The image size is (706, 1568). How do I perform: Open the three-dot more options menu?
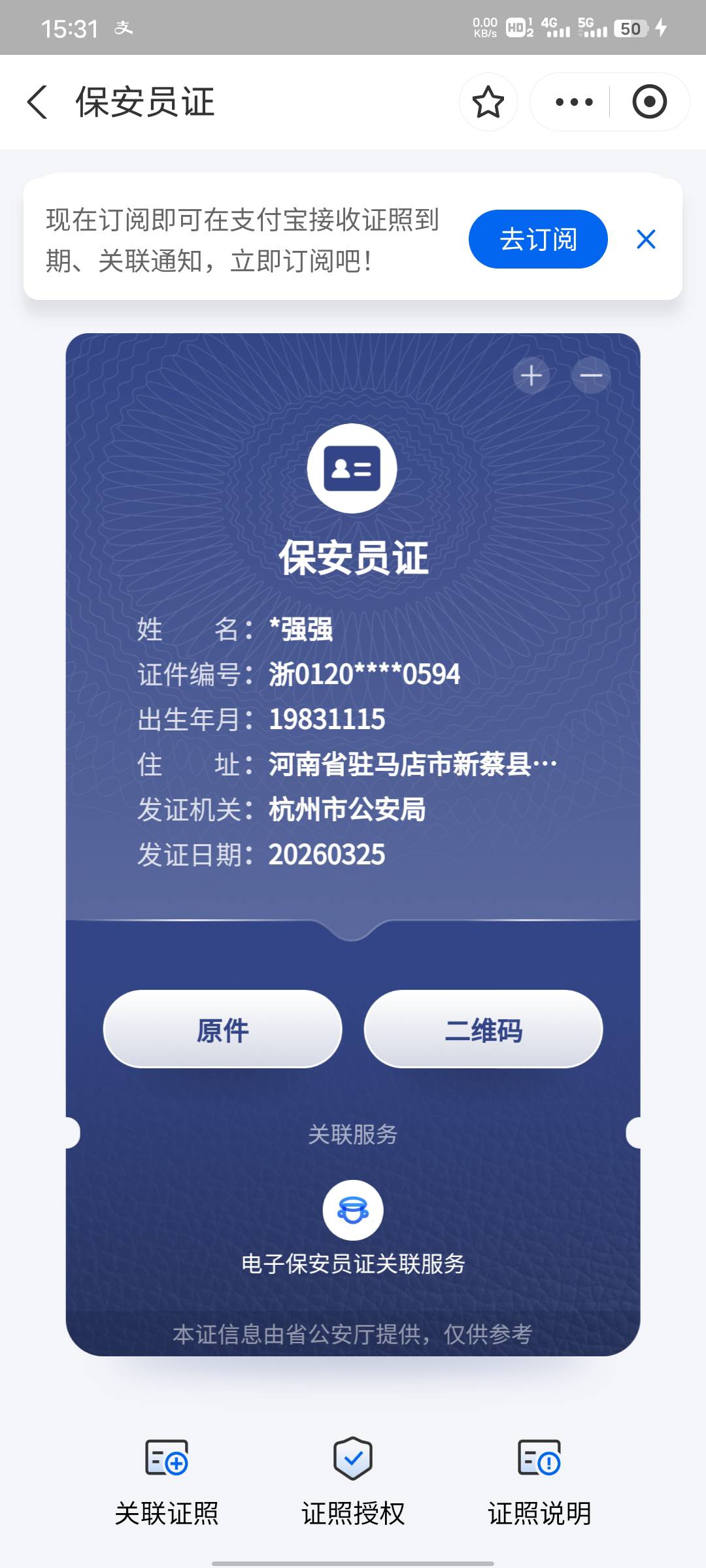573,103
